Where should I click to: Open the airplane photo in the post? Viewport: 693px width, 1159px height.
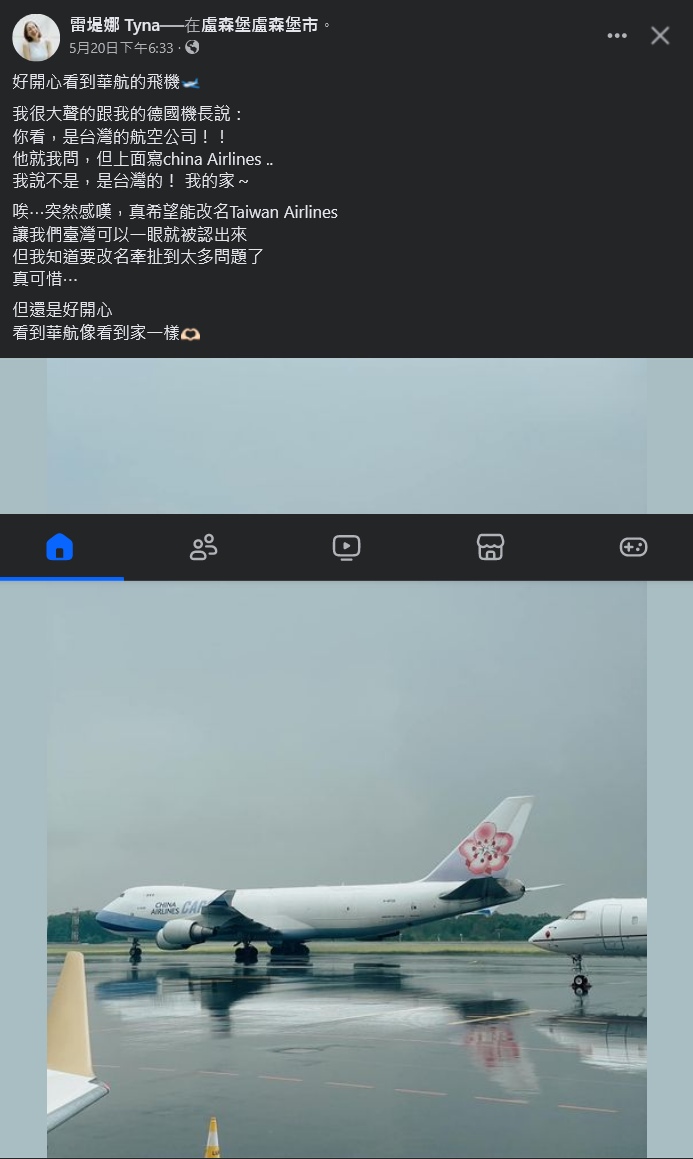(x=346, y=869)
